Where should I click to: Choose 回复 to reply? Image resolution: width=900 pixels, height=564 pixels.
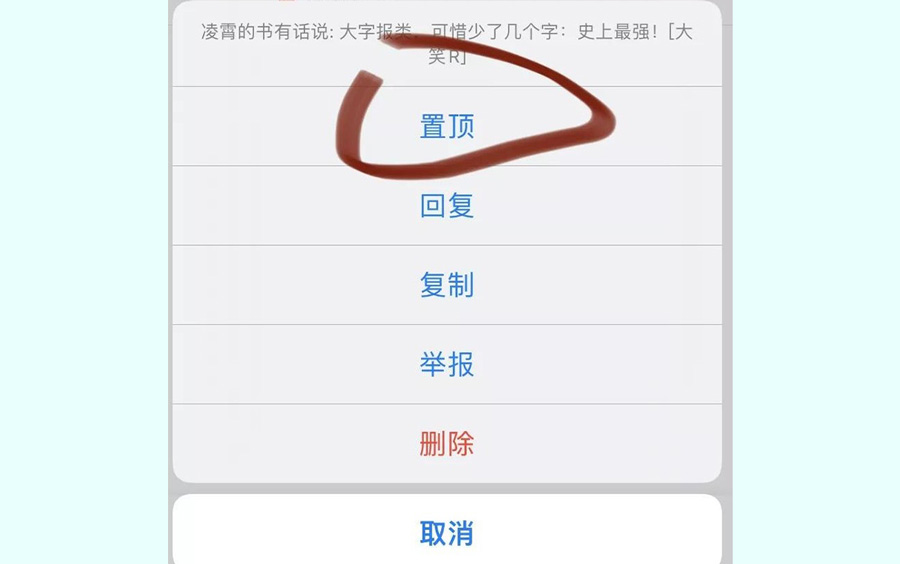(x=447, y=206)
